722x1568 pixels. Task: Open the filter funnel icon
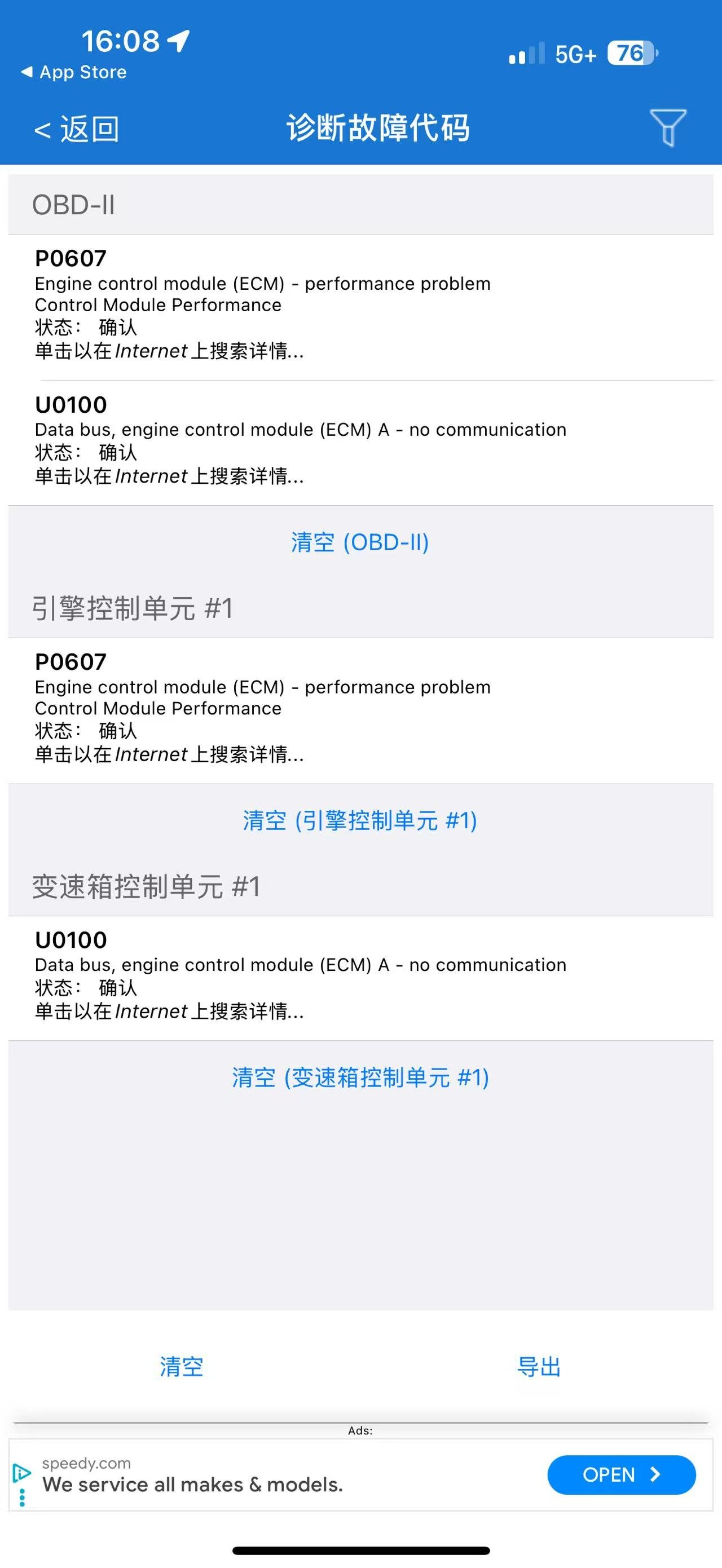point(668,127)
